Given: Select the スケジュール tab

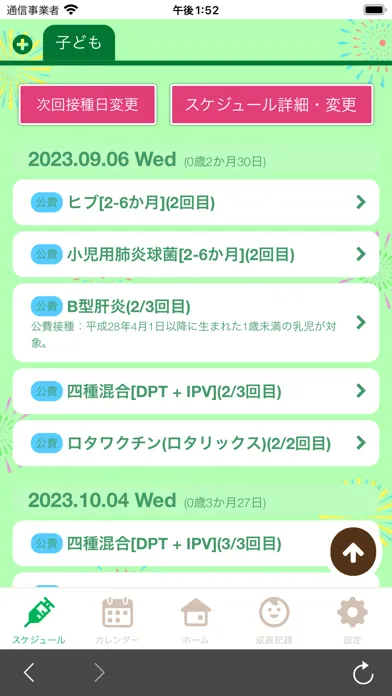Looking at the screenshot, I should [39, 621].
